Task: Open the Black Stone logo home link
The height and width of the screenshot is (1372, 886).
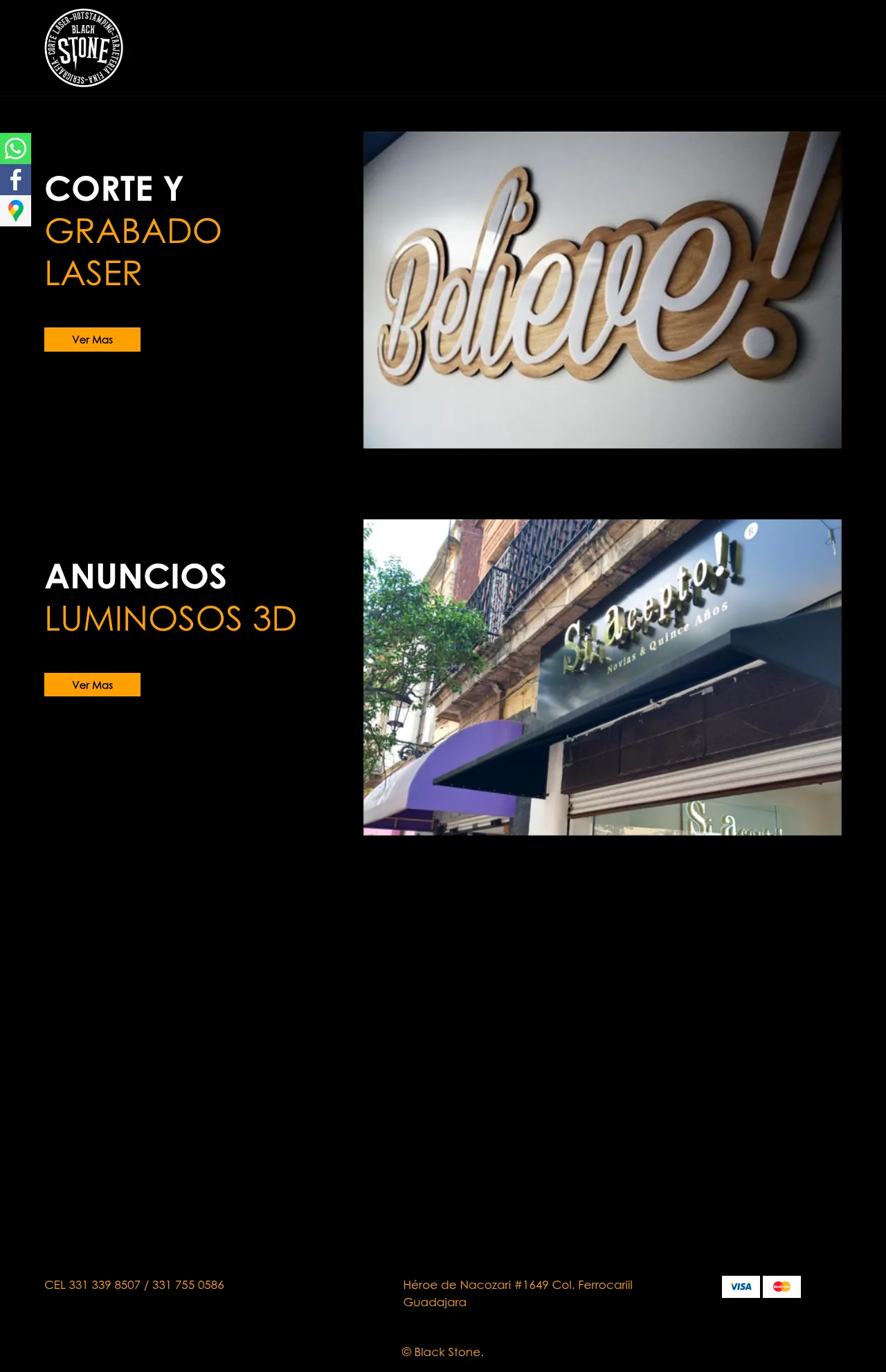Action: pos(84,48)
